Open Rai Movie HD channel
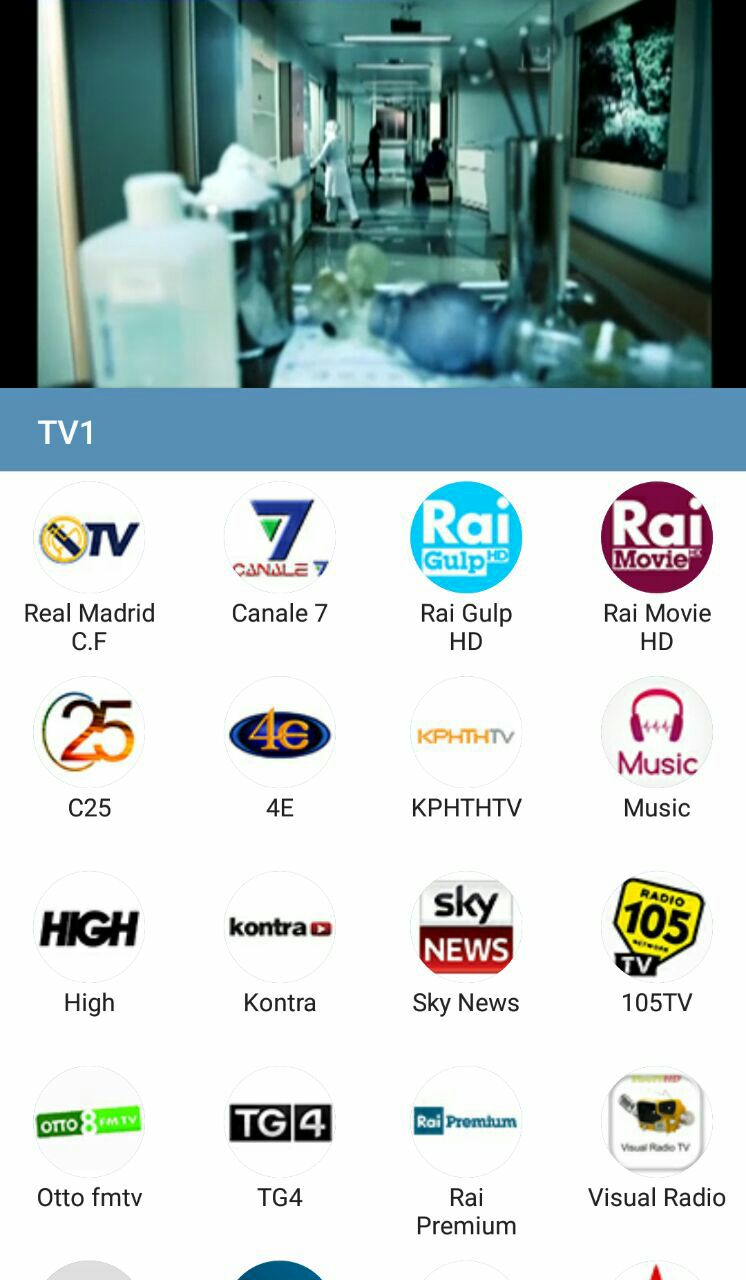746x1280 pixels. [656, 538]
